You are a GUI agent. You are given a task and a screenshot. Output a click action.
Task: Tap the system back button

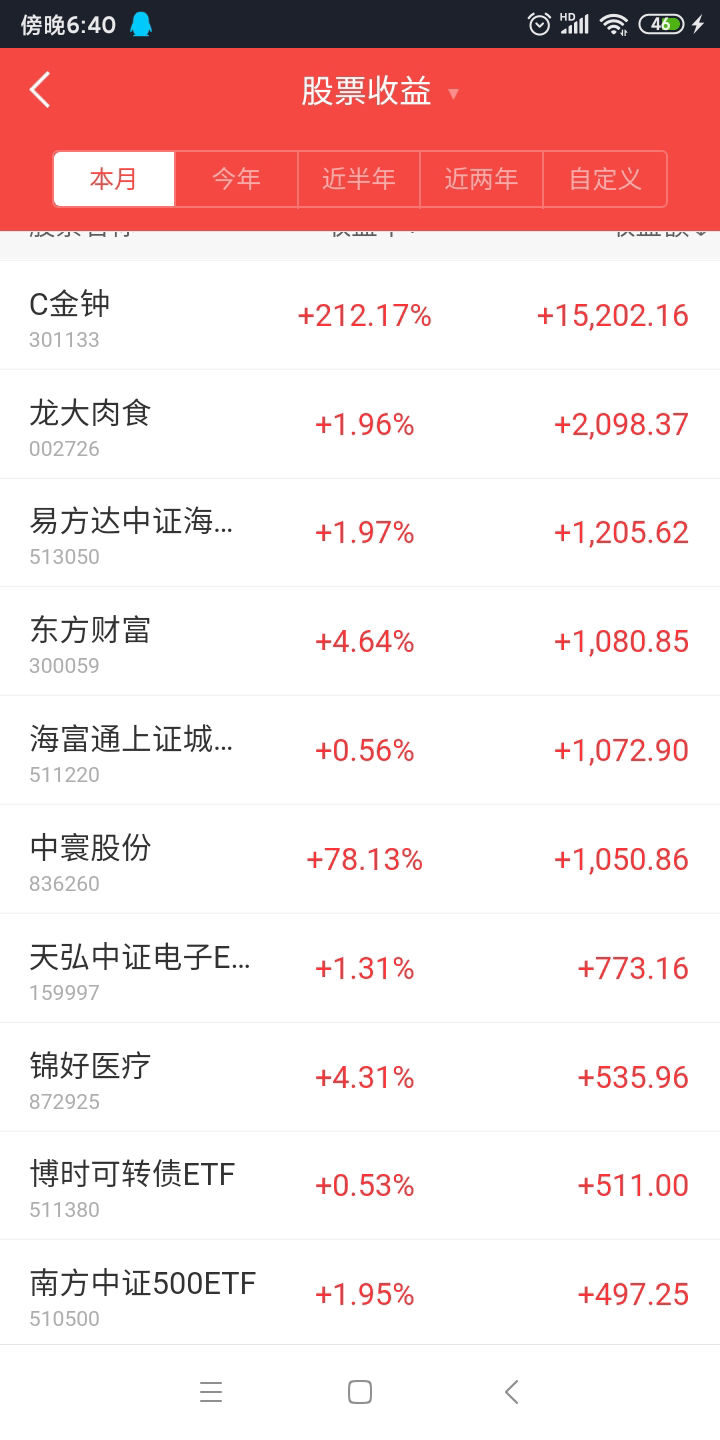point(511,1392)
